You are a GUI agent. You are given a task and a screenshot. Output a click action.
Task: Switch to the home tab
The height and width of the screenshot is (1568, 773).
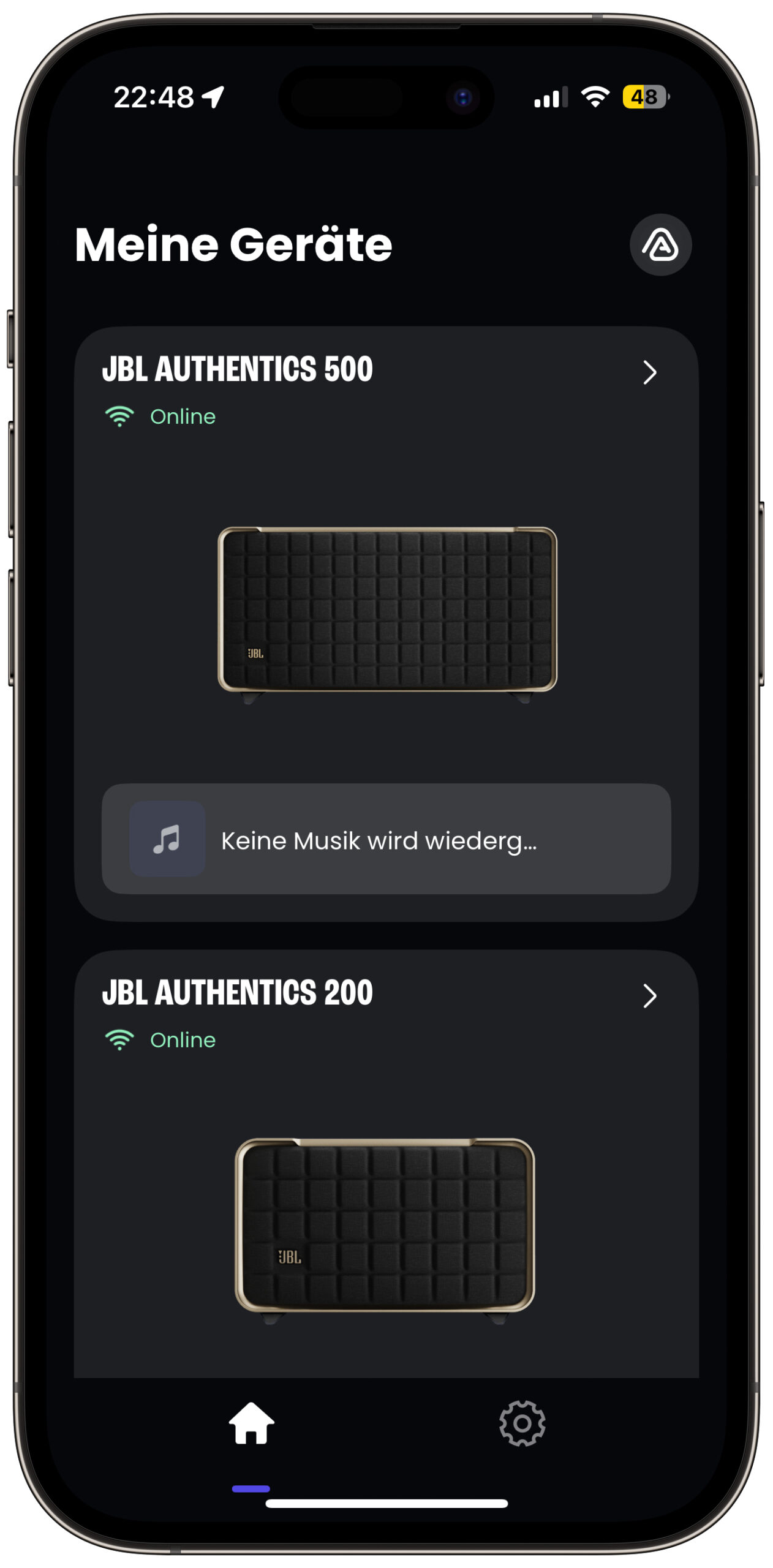(251, 1423)
